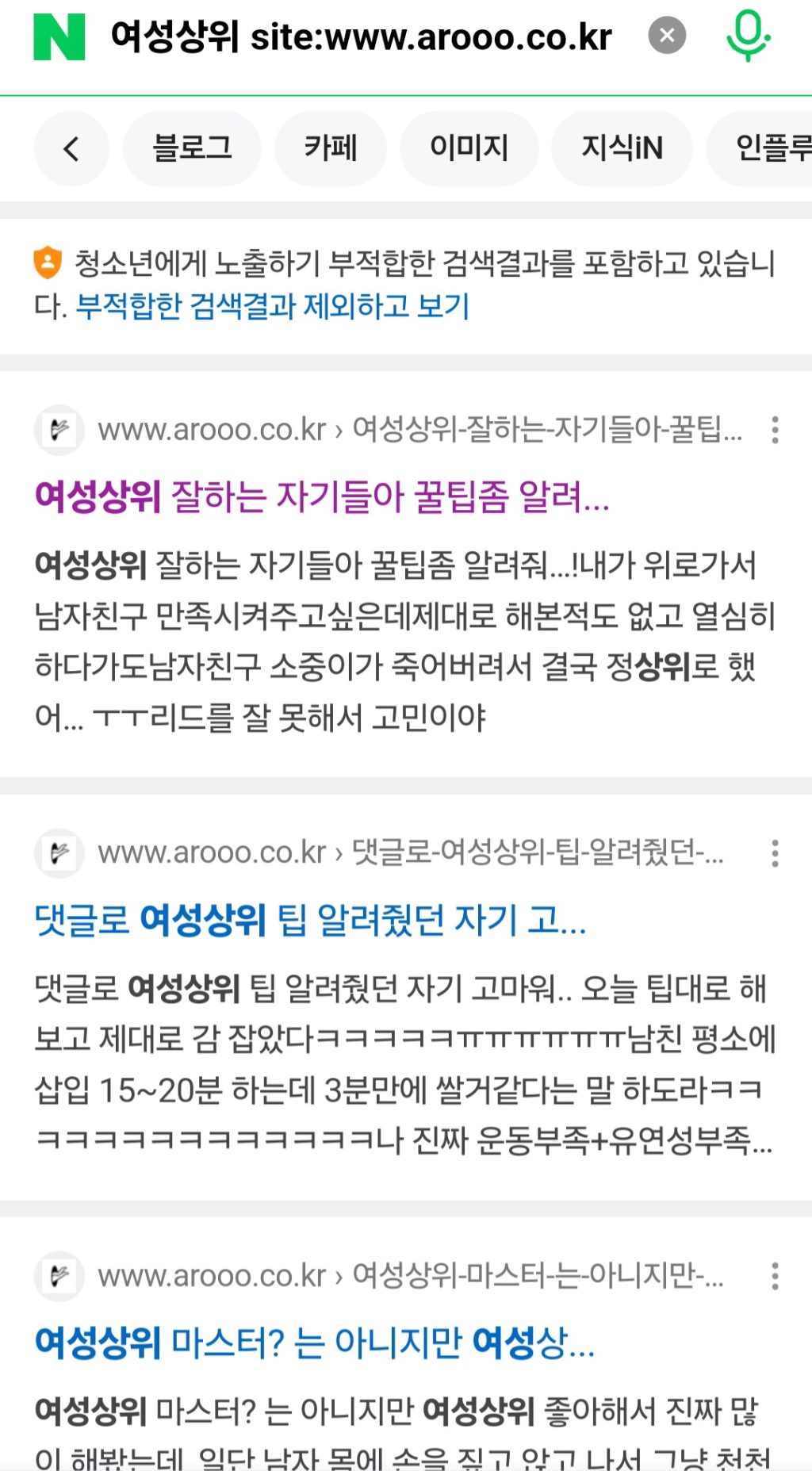The width and height of the screenshot is (812, 1471).
Task: Open overflow menu for 여성상위-마스터 result
Action: [775, 1276]
